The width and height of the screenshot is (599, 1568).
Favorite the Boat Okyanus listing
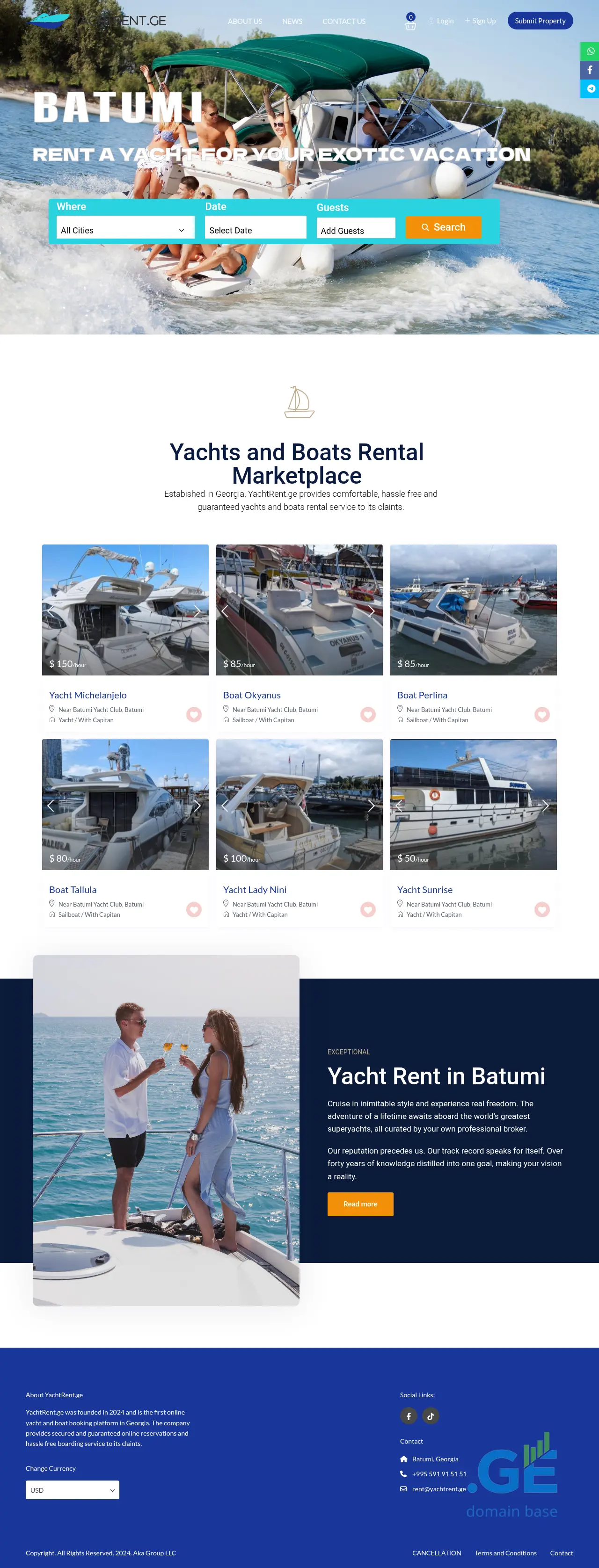(368, 714)
